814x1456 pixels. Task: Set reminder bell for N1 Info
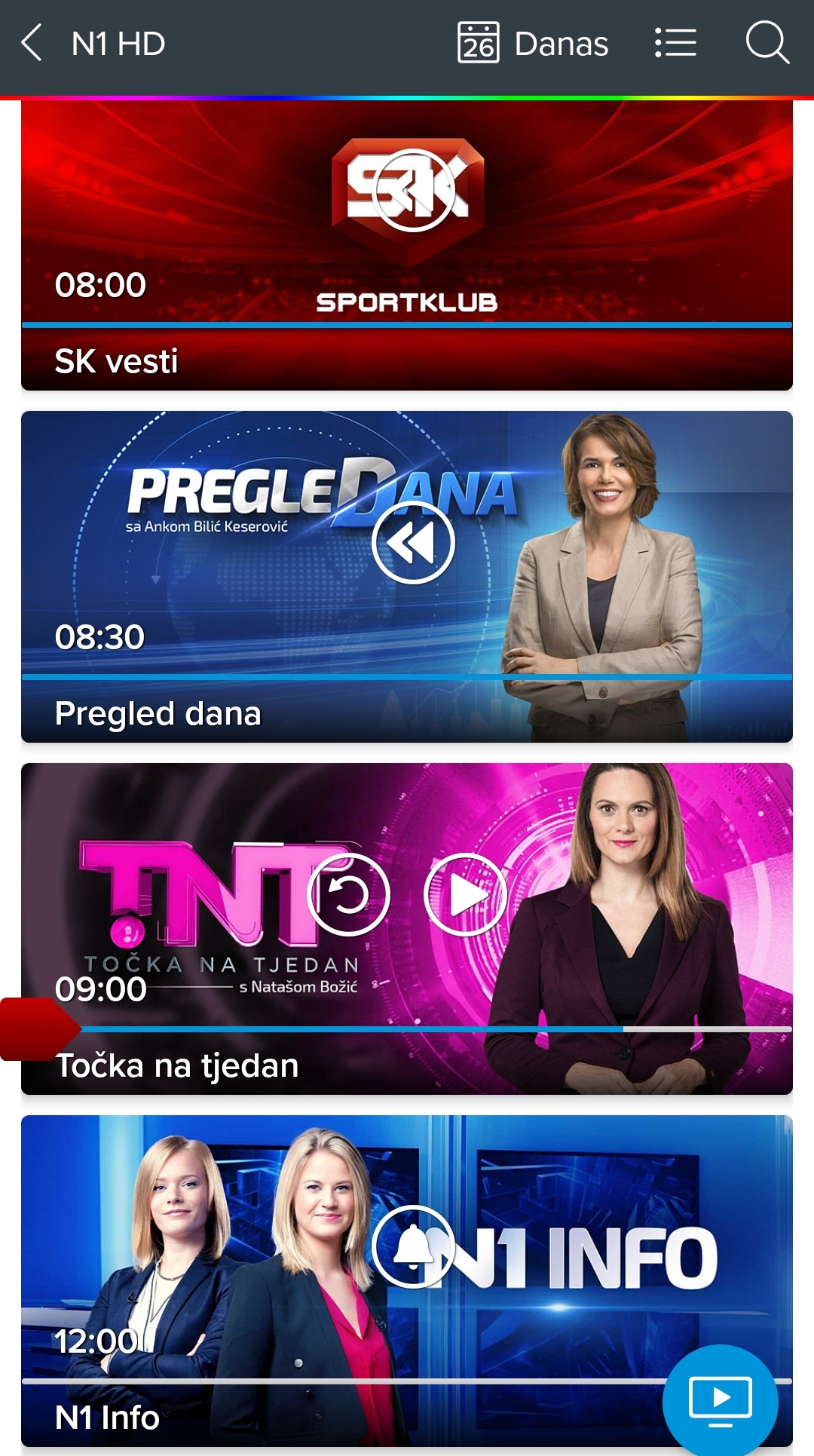413,1246
